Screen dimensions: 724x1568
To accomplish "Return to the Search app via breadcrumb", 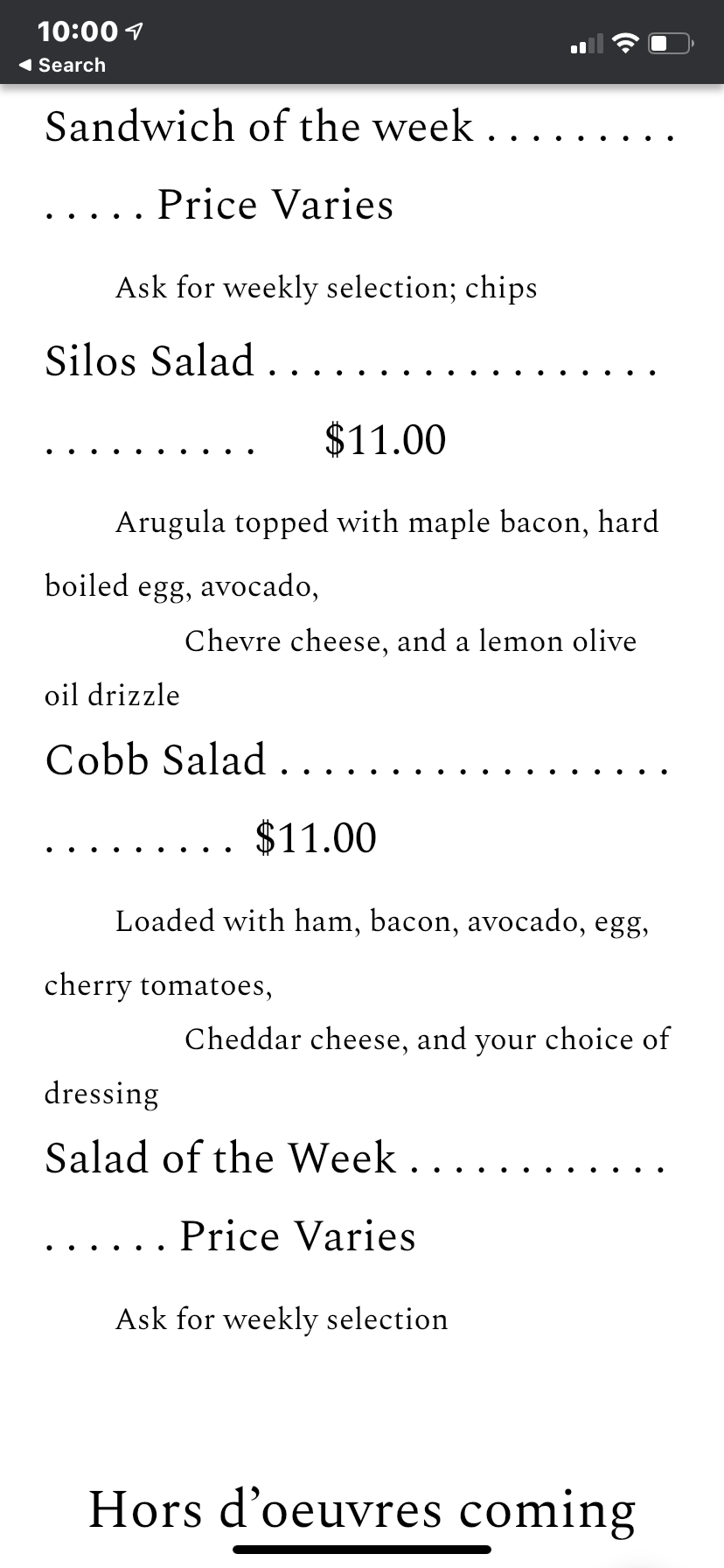I will pyautogui.click(x=61, y=65).
